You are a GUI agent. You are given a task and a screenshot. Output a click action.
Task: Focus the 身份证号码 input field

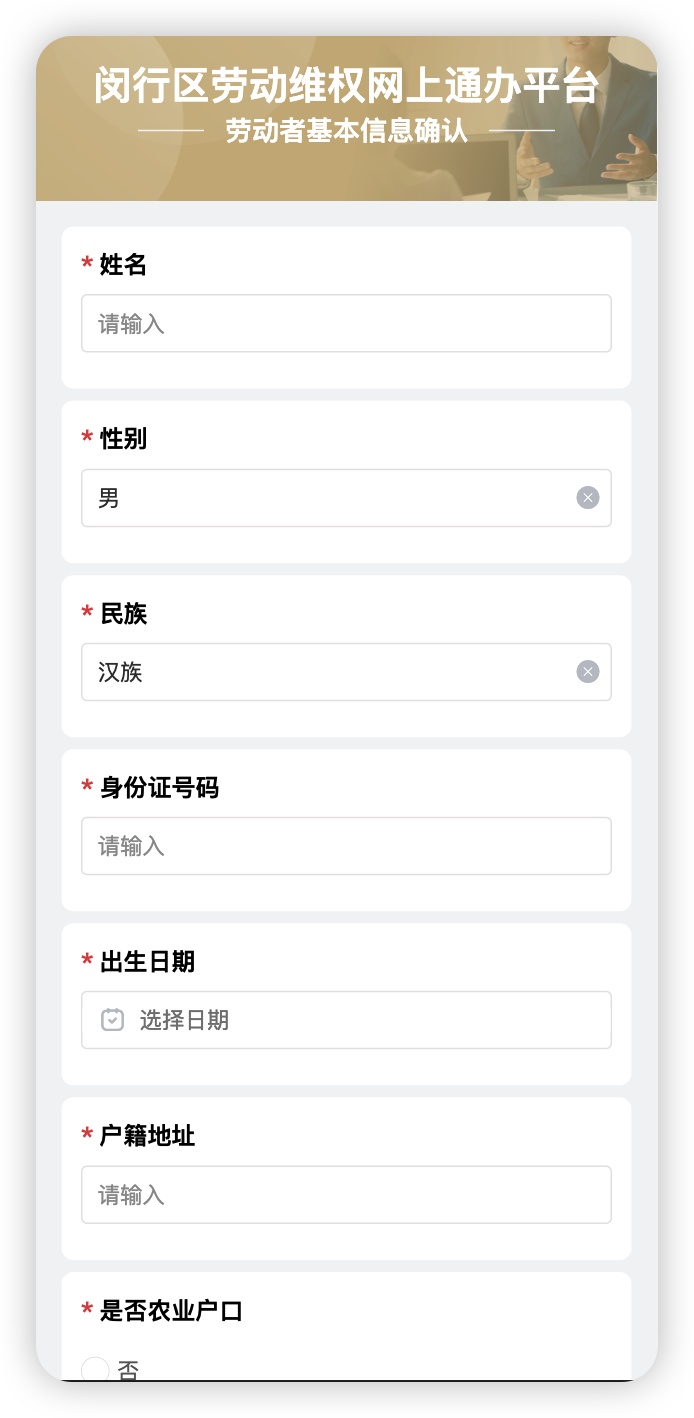pyautogui.click(x=345, y=846)
